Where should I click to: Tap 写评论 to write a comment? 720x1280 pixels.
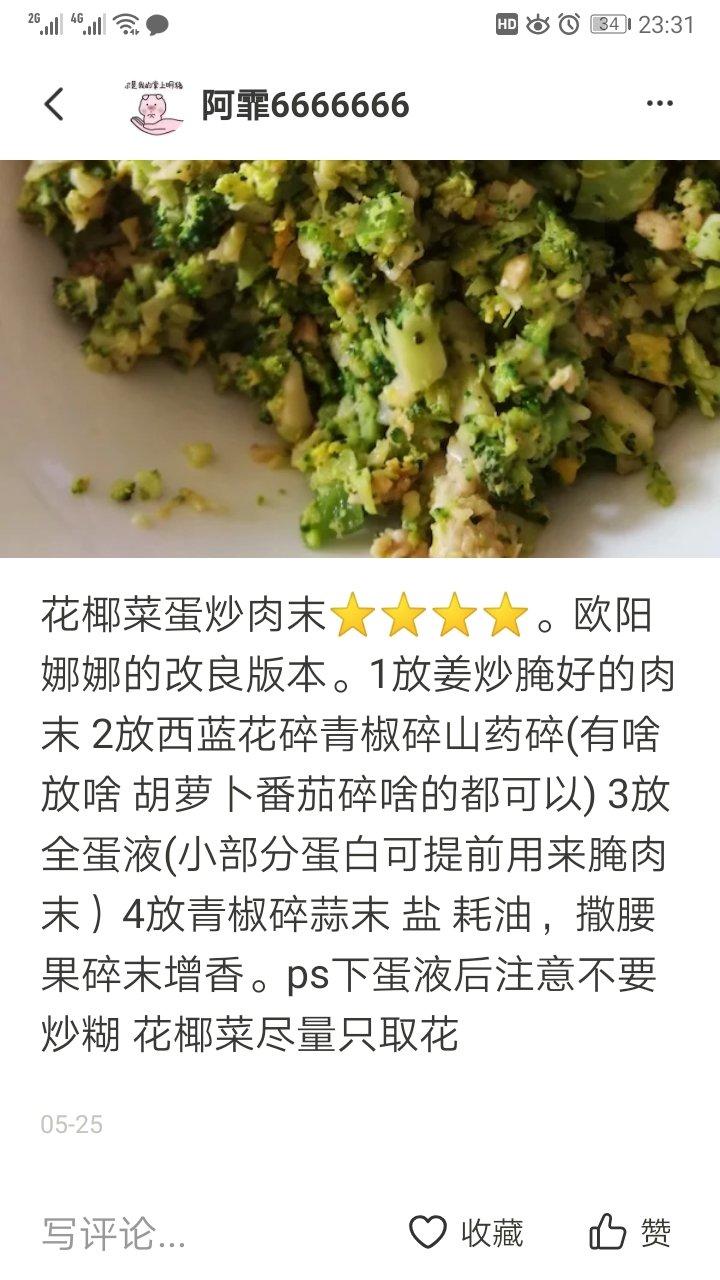tap(113, 1233)
